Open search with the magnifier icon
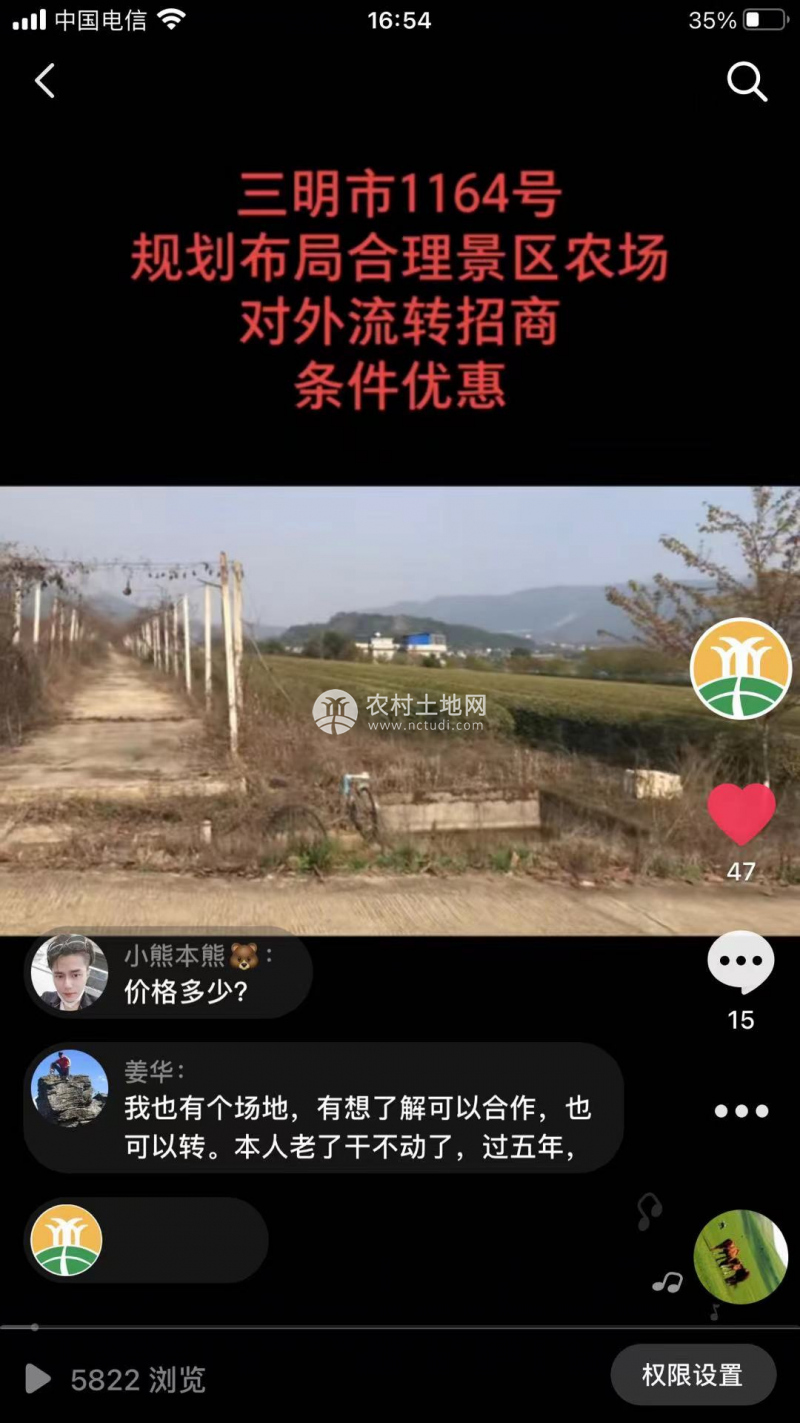 point(746,81)
